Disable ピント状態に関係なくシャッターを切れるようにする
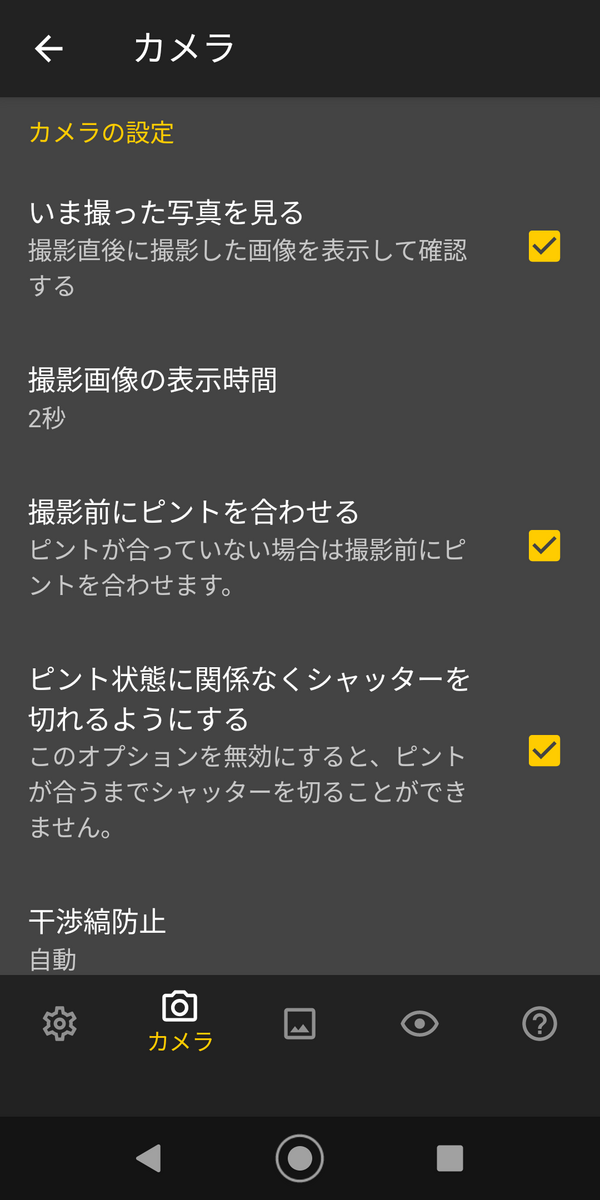The width and height of the screenshot is (600, 1200). [544, 750]
